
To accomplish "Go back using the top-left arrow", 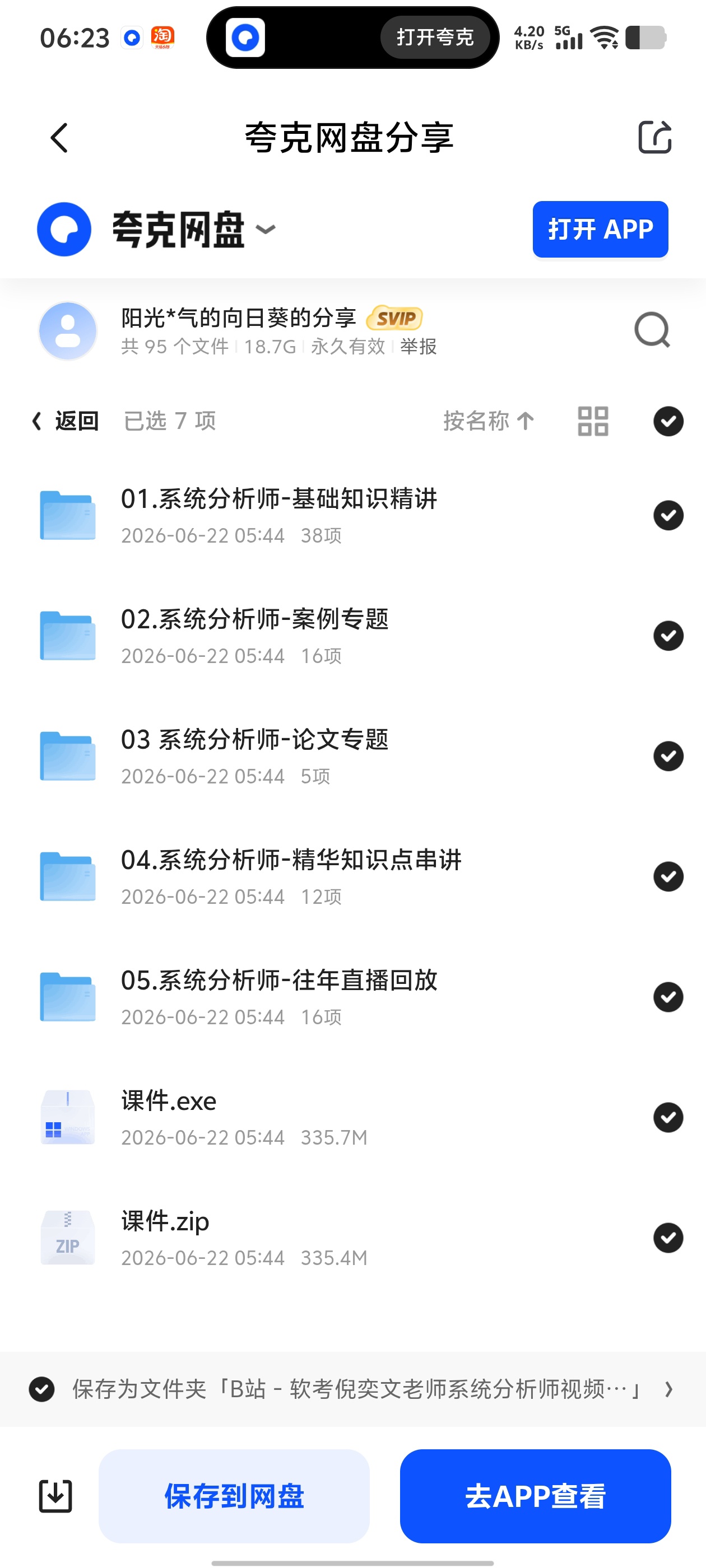I will [59, 138].
